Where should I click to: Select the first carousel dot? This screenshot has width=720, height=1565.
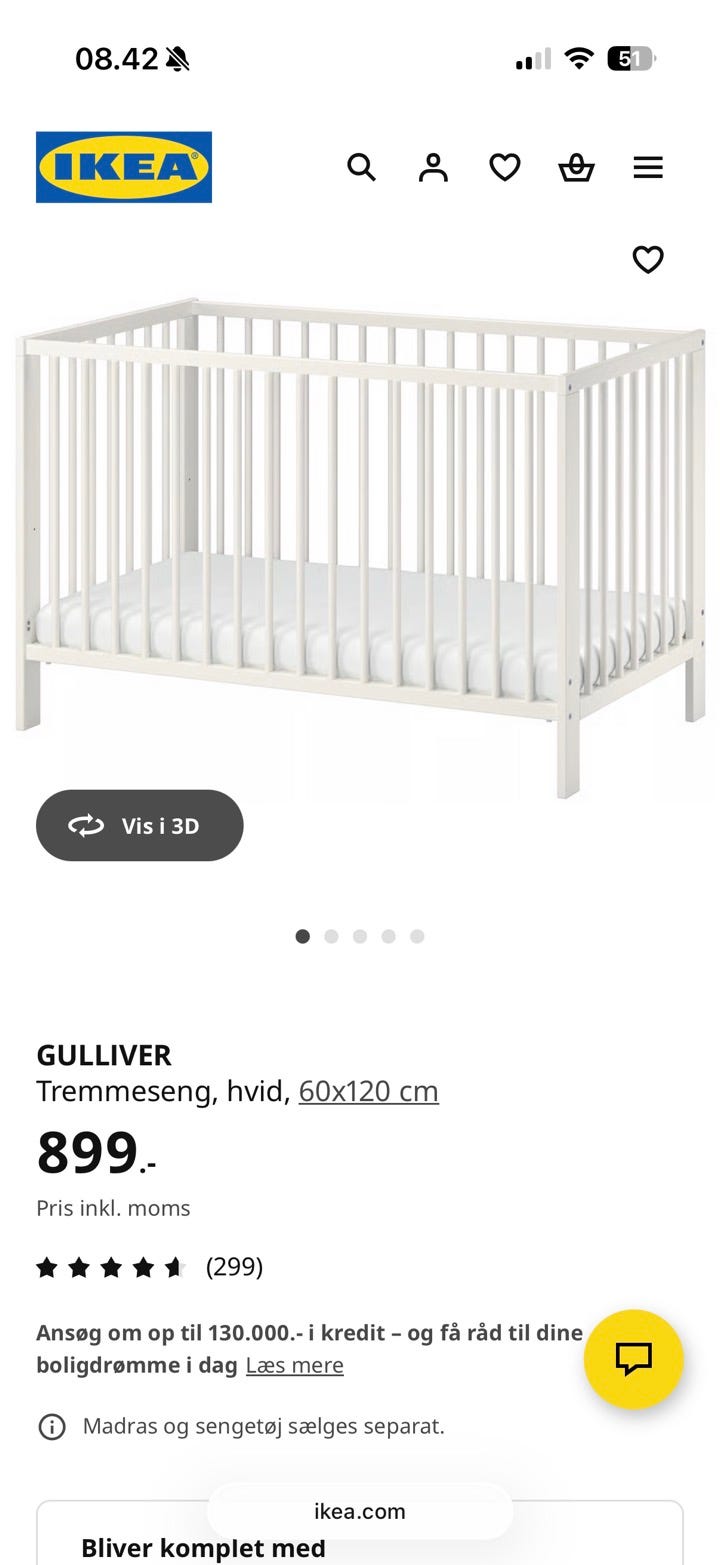coord(302,936)
